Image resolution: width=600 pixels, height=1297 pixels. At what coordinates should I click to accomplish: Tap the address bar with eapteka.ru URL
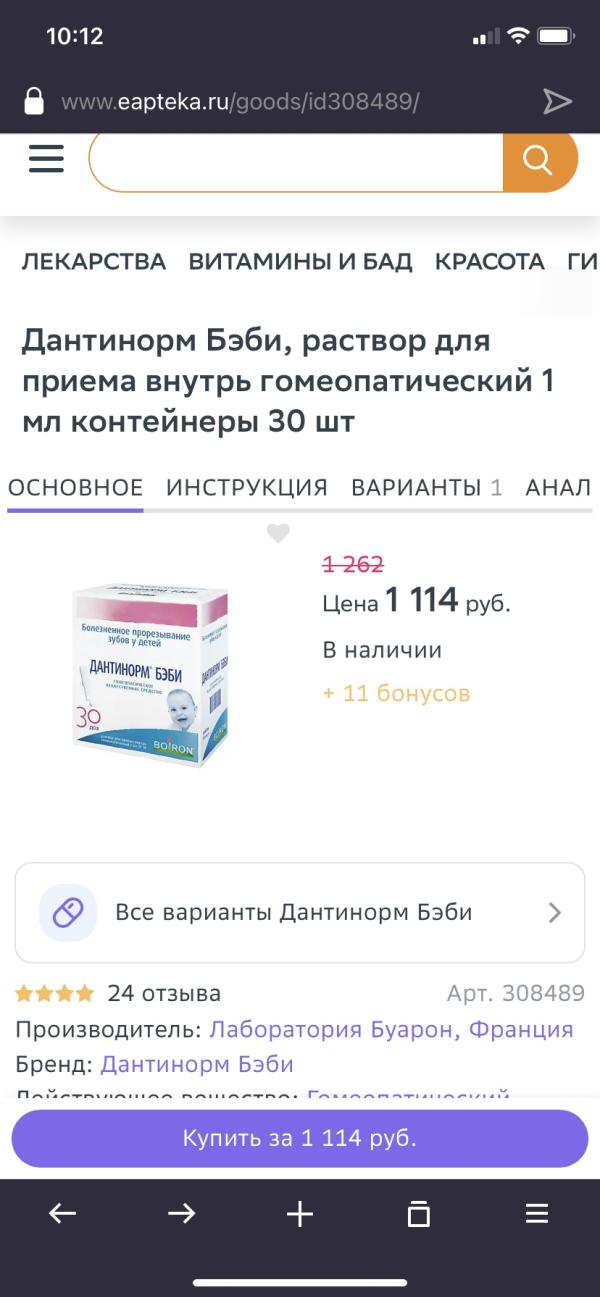coord(240,102)
